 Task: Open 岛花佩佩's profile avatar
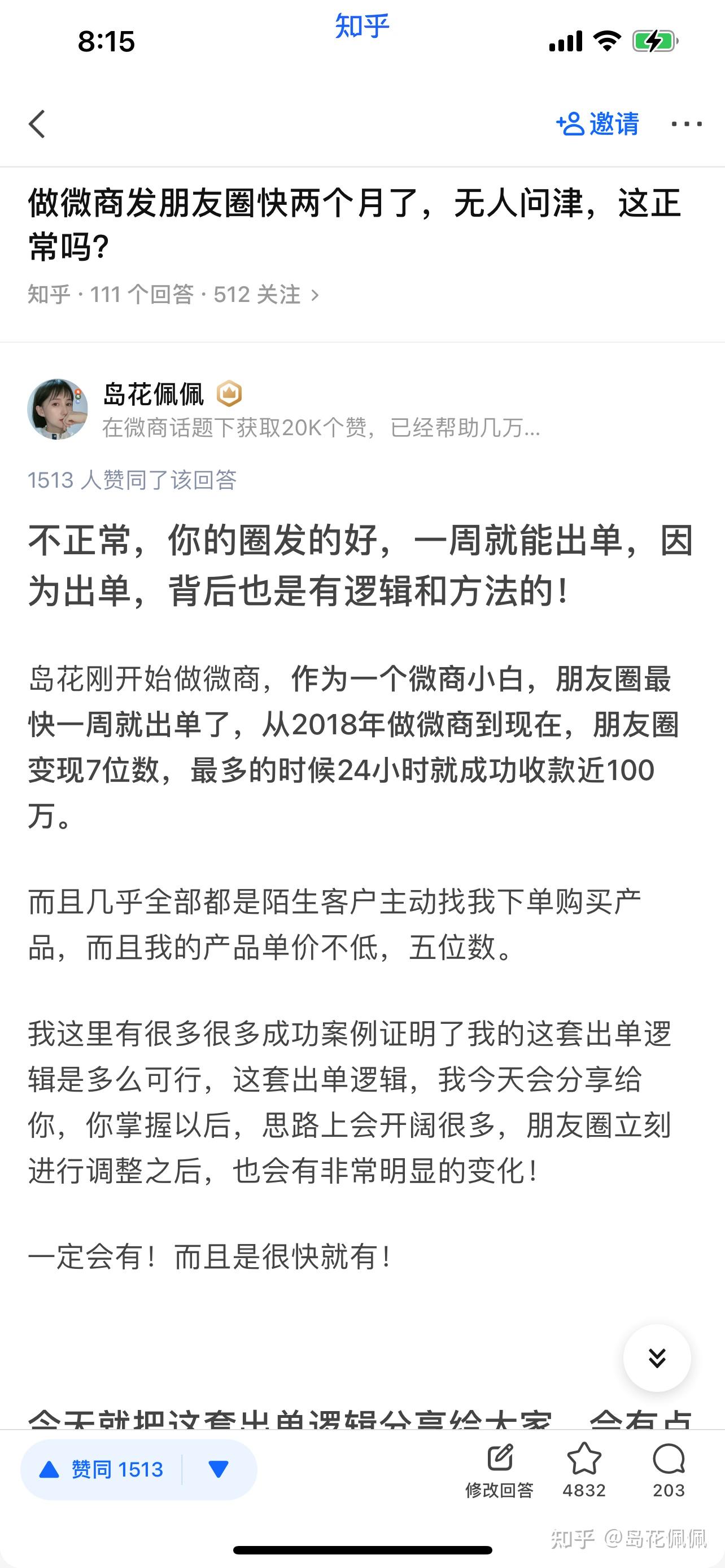coord(58,409)
